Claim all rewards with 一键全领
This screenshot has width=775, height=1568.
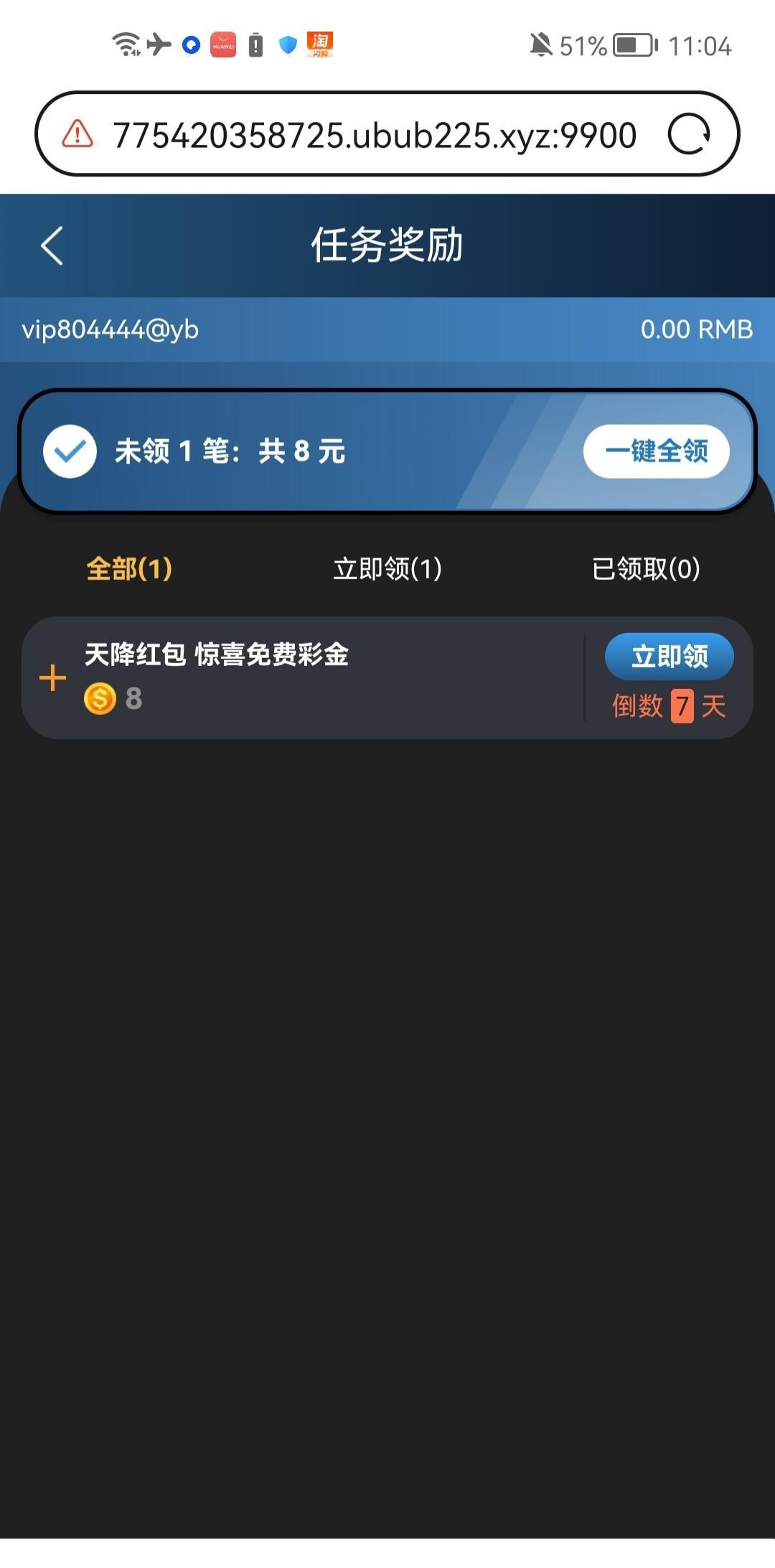(x=656, y=451)
